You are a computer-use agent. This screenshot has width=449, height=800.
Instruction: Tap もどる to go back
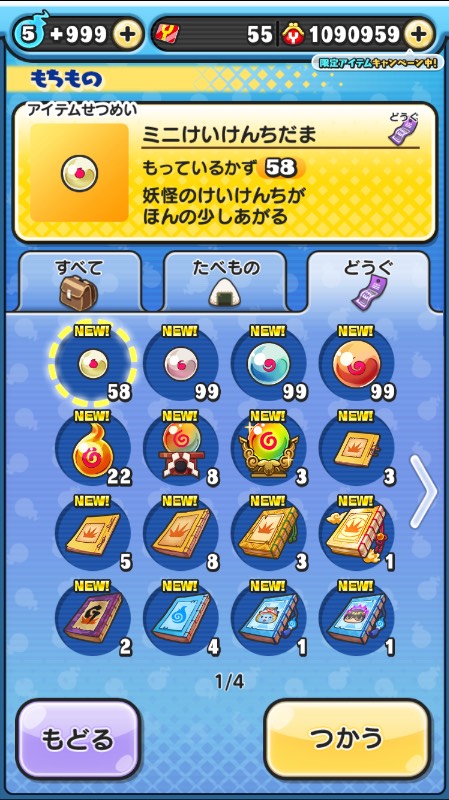coord(78,739)
